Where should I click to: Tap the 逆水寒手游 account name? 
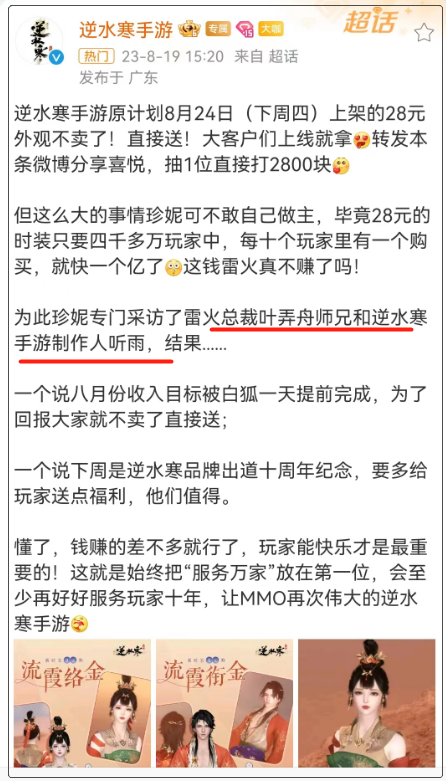click(x=126, y=31)
